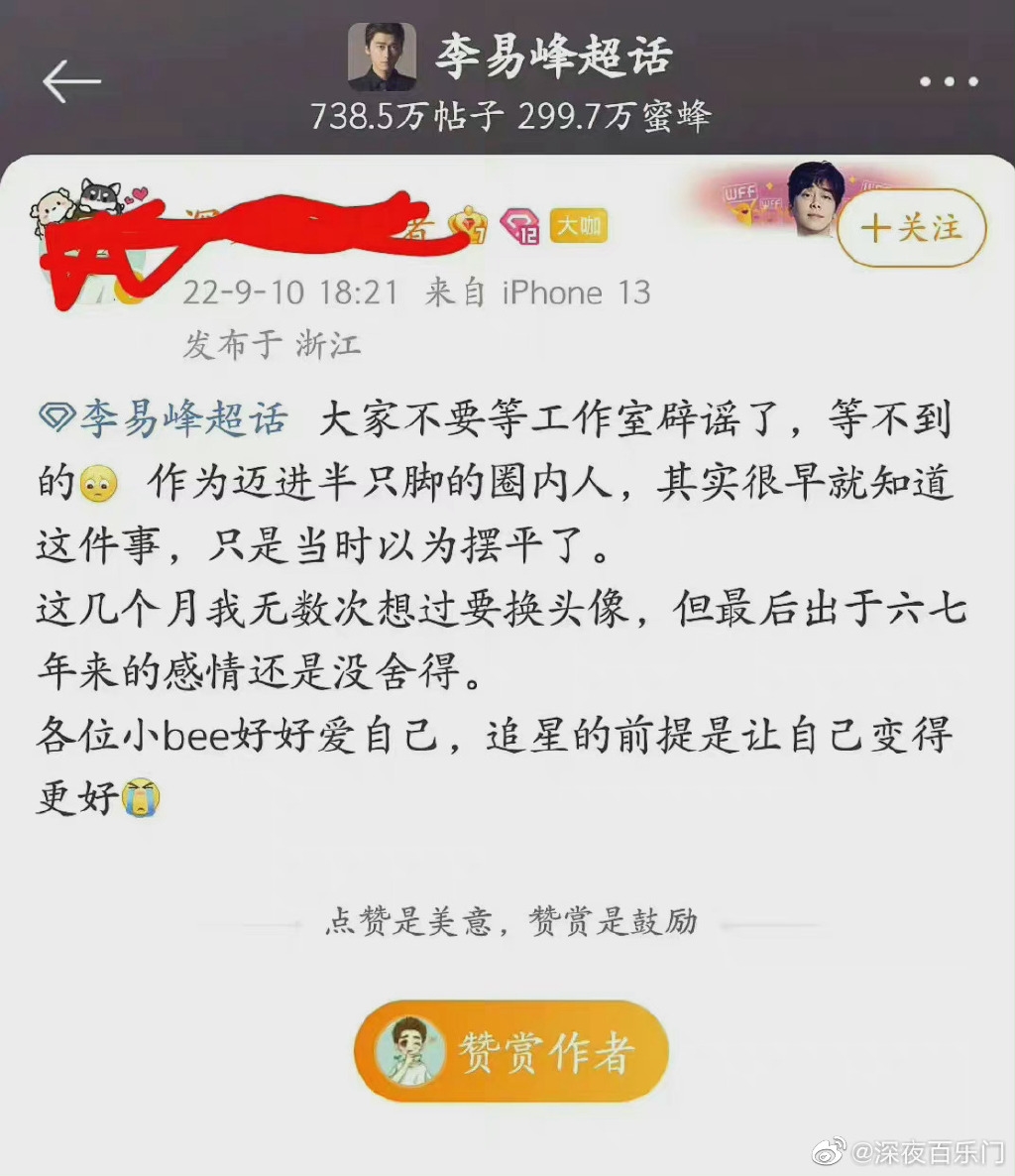Viewport: 1015px width, 1176px height.
Task: Tap the 赞赏作者 reward button
Action: pos(511,1051)
